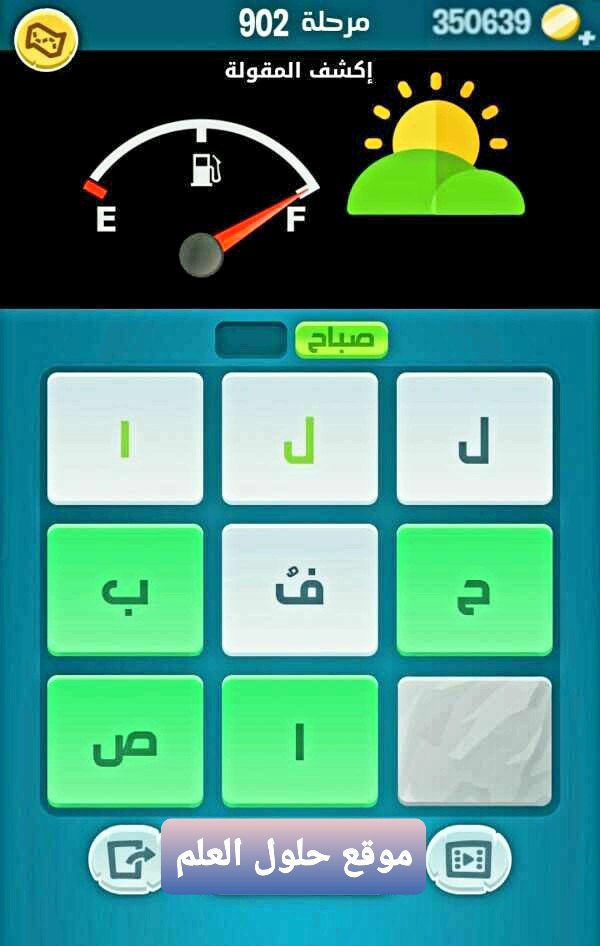
Task: Add more coins via the plus
Action: [586, 36]
